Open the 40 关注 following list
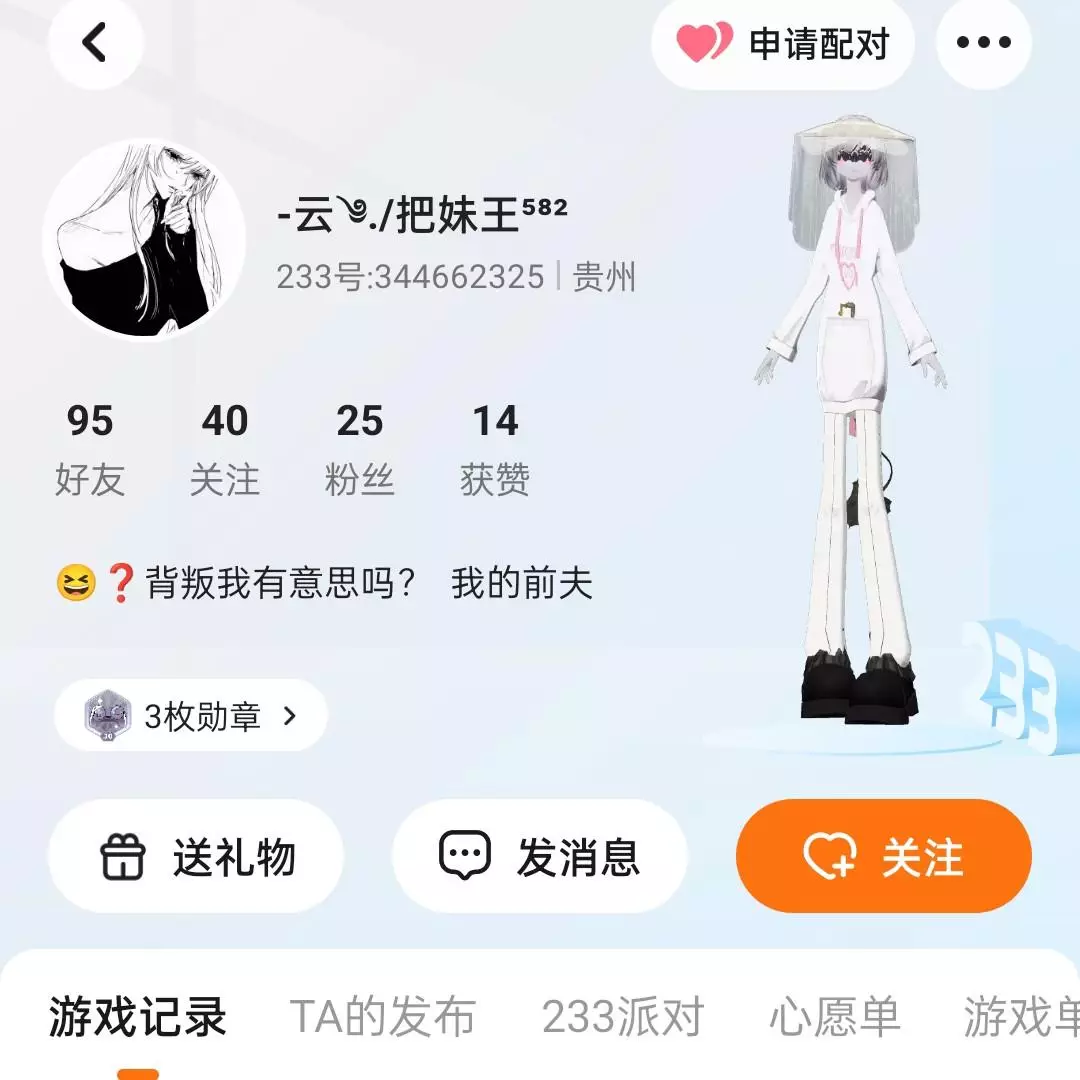This screenshot has height=1080, width=1080. 225,450
